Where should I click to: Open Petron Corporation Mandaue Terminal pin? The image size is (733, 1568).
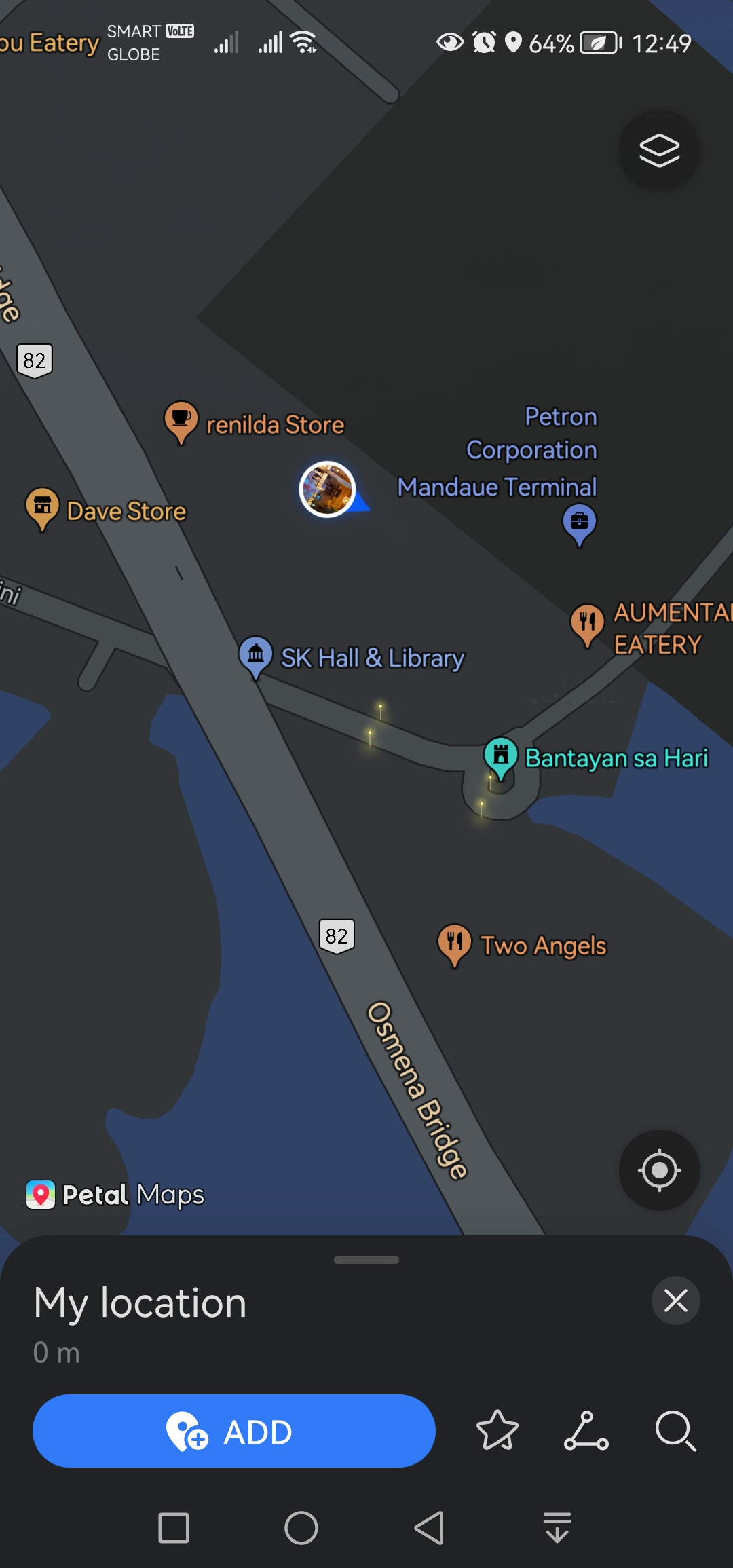tap(579, 523)
